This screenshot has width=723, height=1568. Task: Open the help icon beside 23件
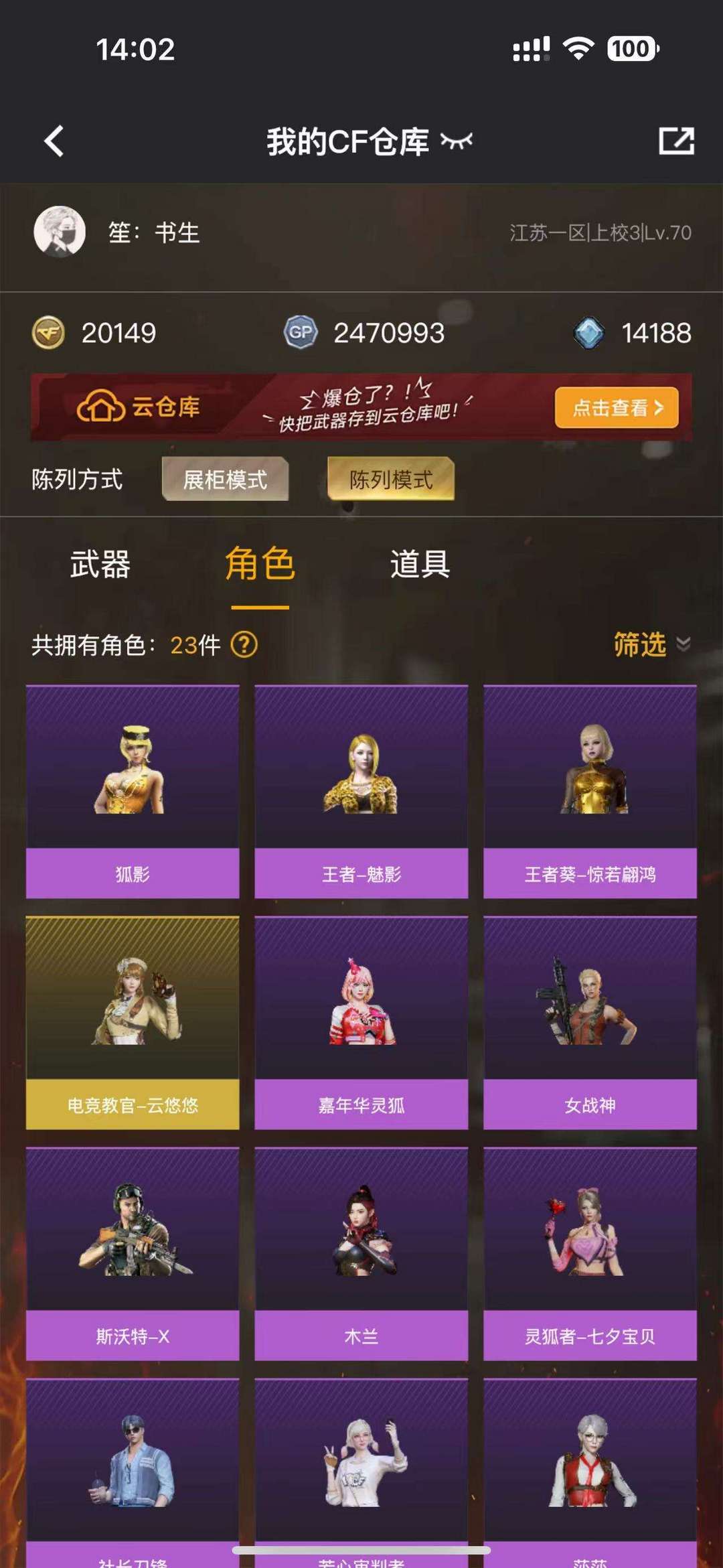(x=244, y=645)
